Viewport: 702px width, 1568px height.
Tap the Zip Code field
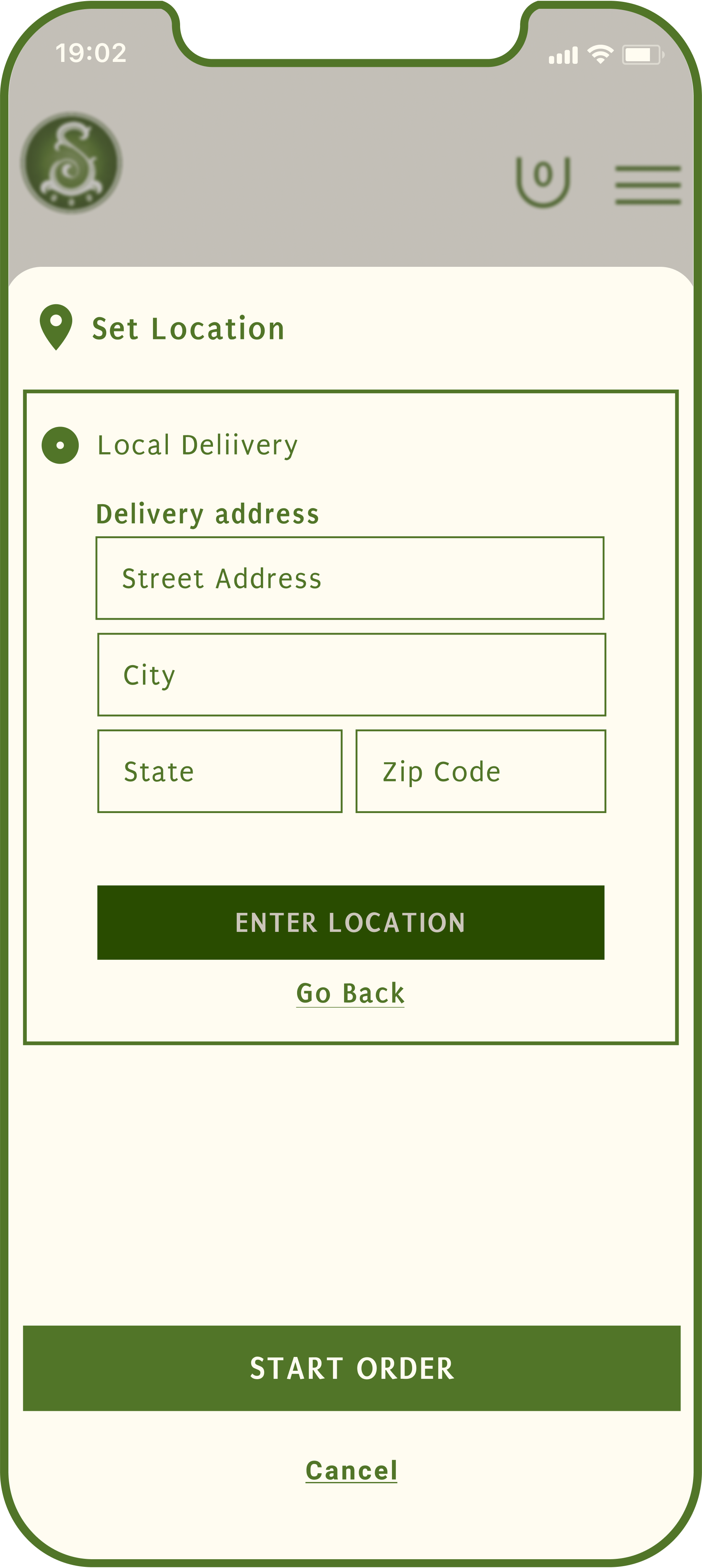480,771
